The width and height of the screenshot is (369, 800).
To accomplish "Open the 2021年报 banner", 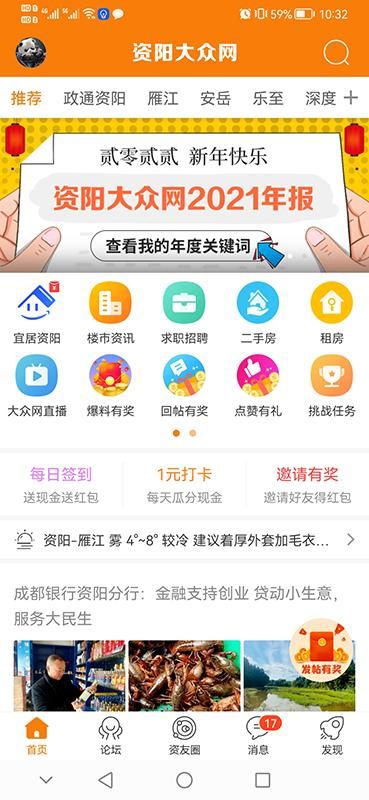I will [x=184, y=195].
